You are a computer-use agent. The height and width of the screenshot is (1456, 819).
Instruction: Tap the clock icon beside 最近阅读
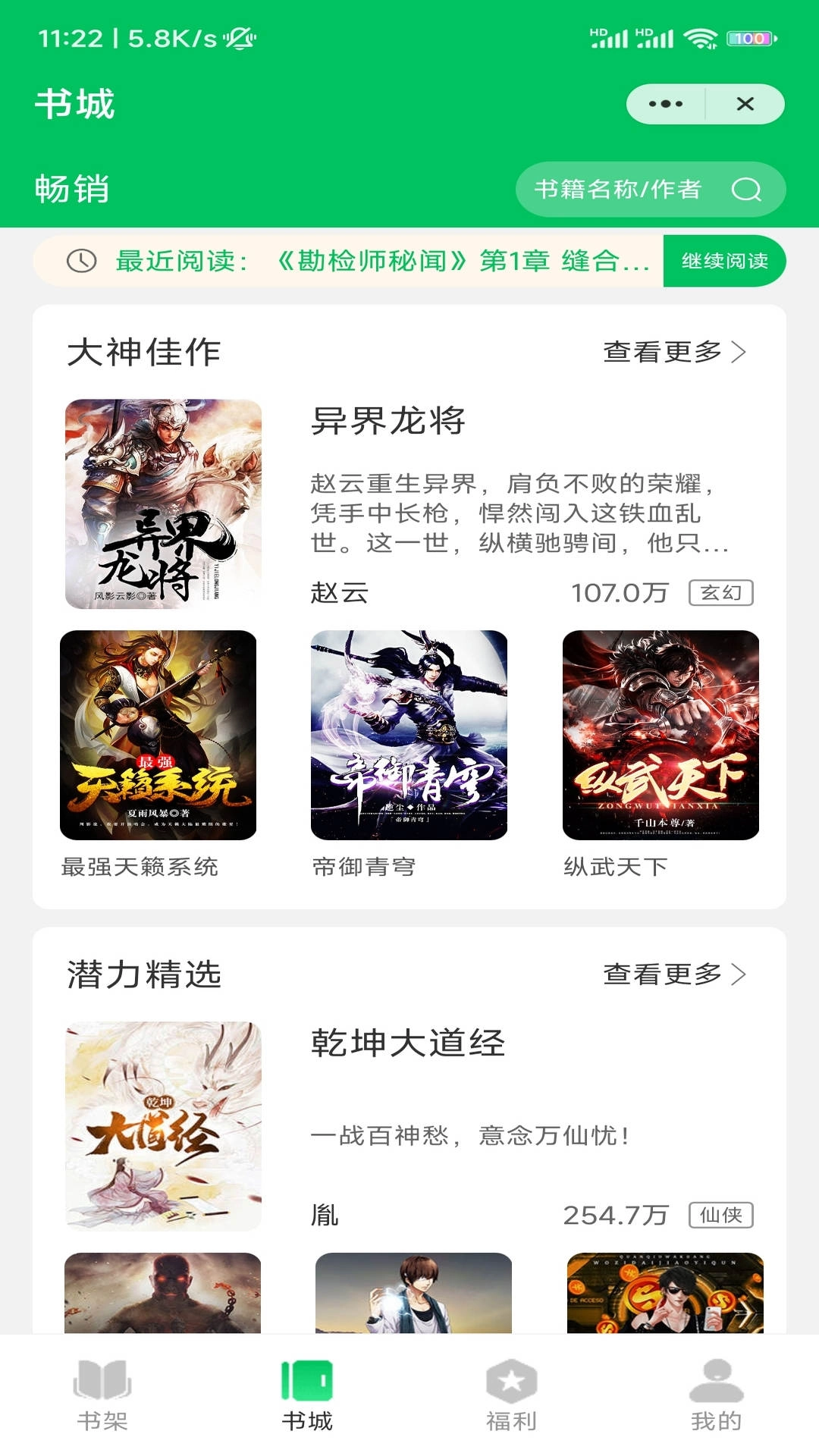[x=80, y=261]
